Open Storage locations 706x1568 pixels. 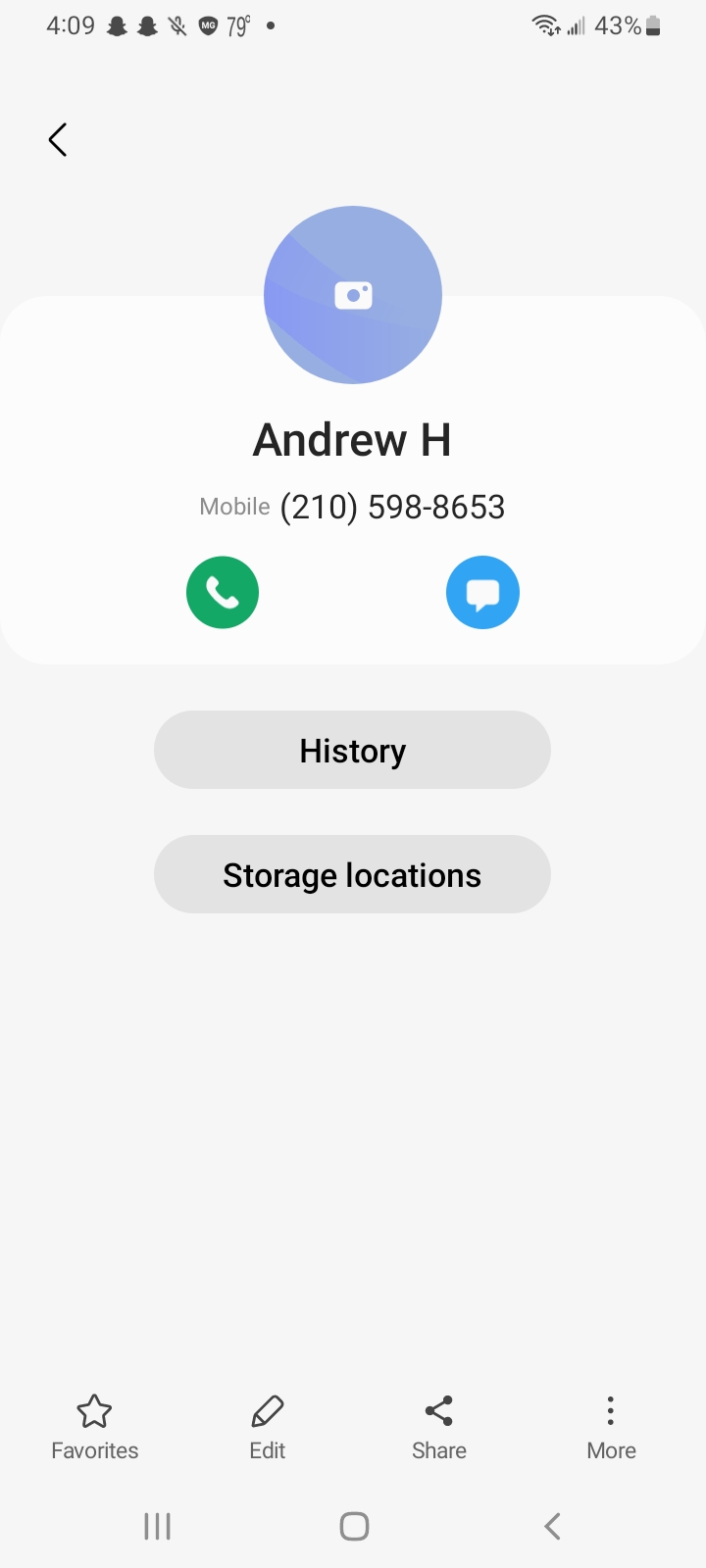point(352,875)
